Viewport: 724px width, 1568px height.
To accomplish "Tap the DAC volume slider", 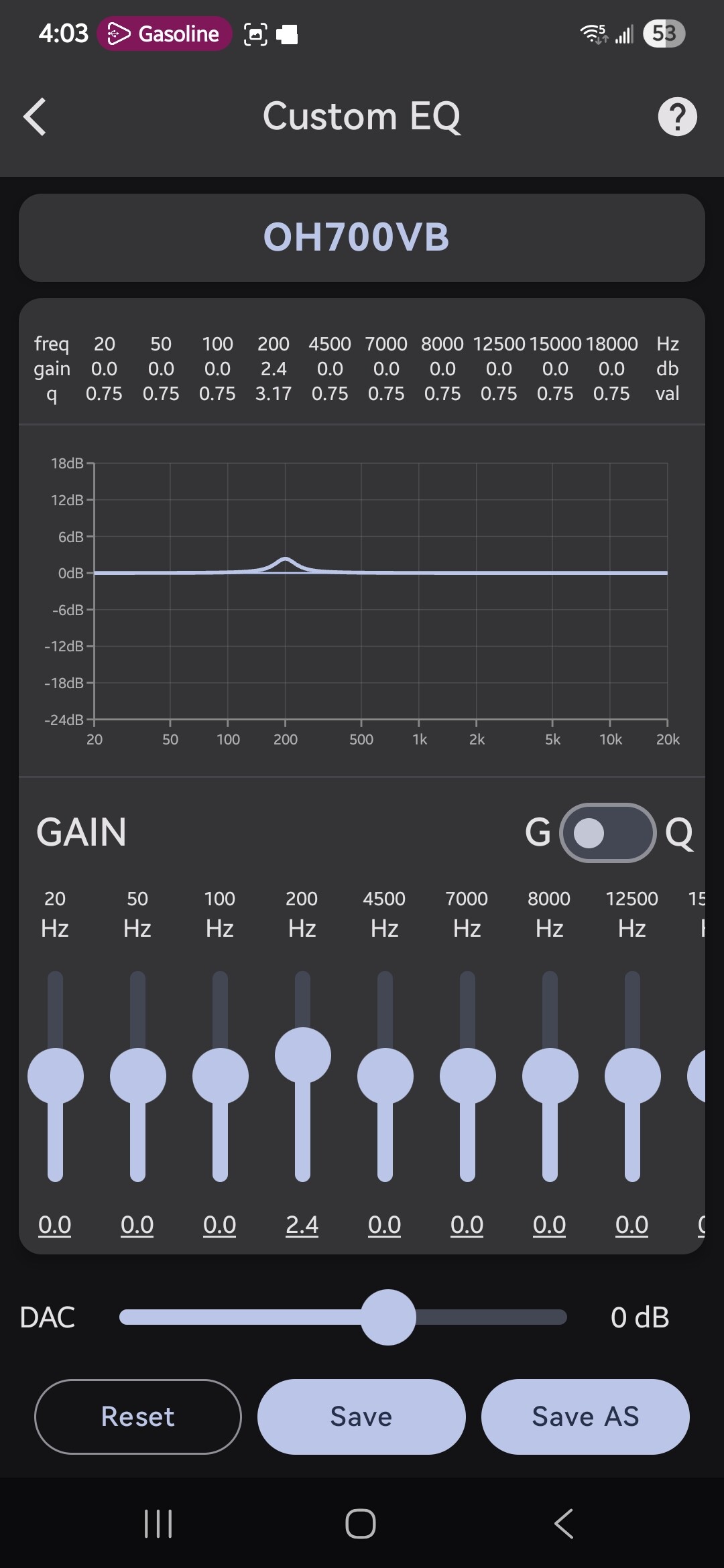I will 388,1317.
